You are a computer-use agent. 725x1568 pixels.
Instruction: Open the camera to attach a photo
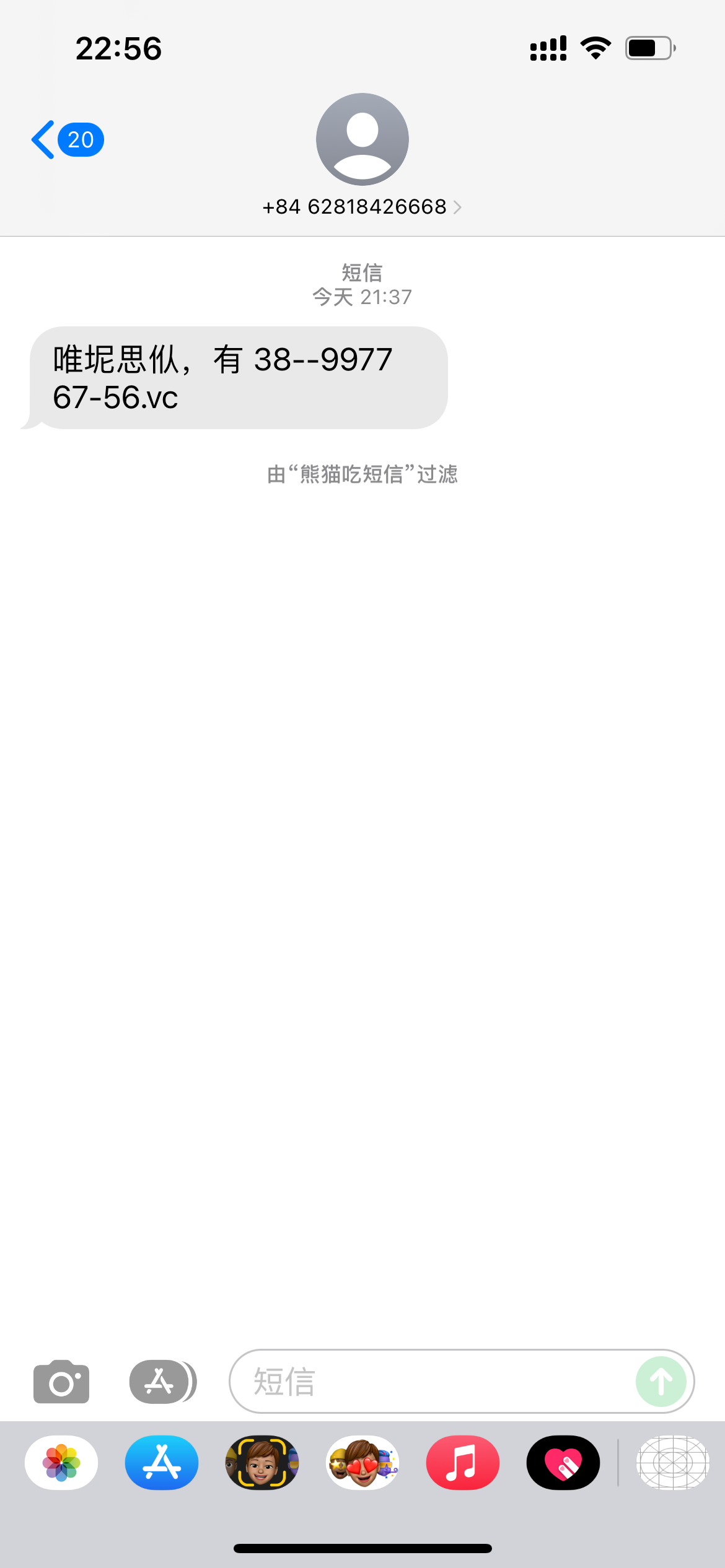[61, 1382]
